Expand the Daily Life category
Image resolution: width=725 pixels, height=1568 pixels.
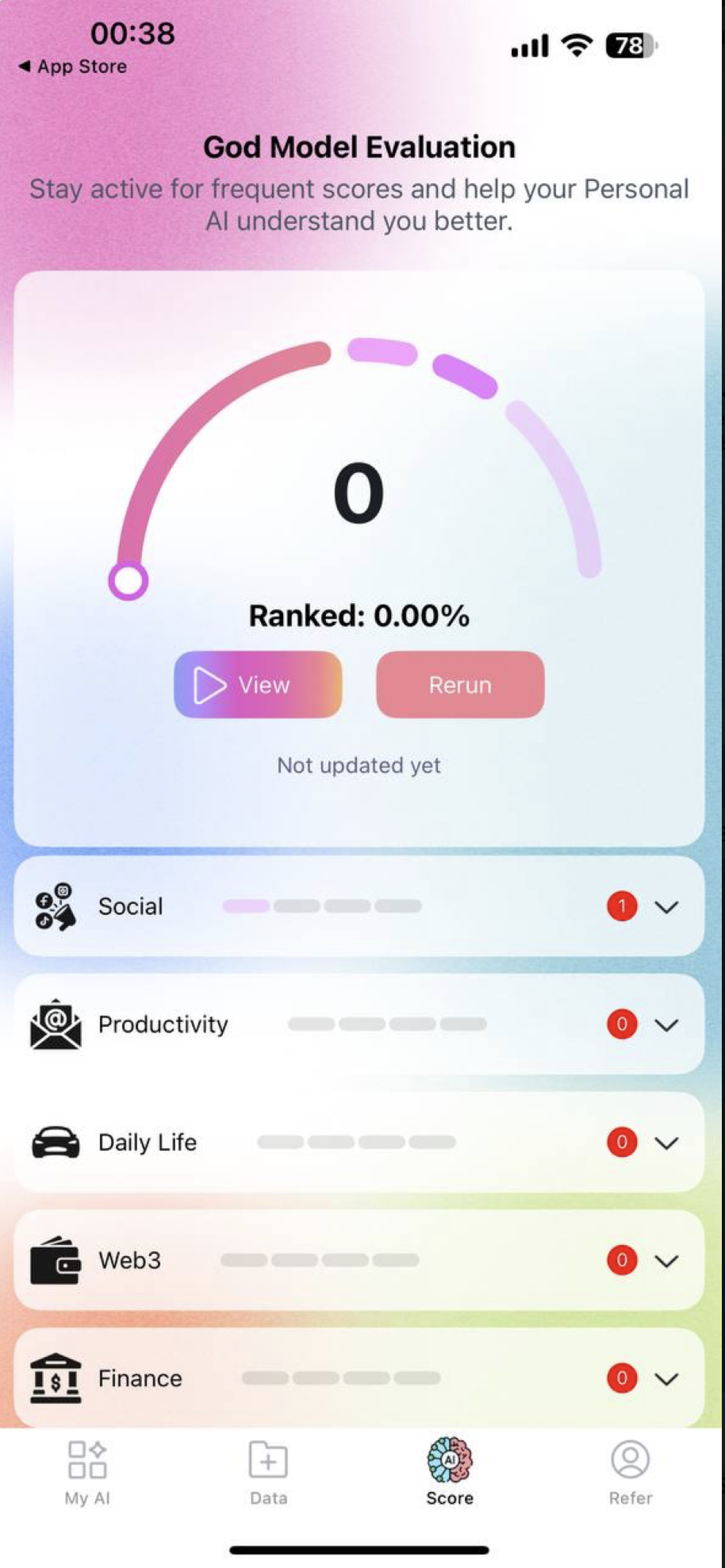(x=666, y=1143)
